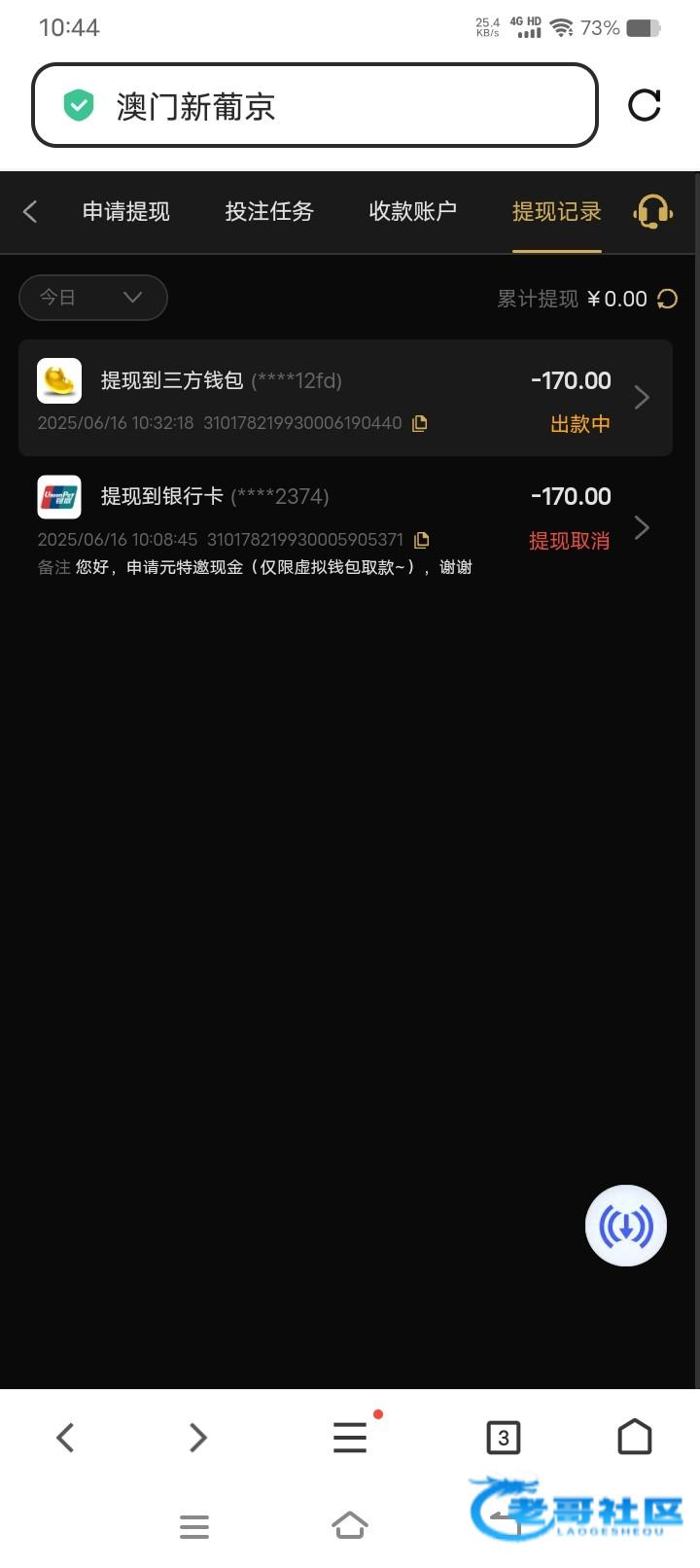Image resolution: width=700 pixels, height=1568 pixels.
Task: Open the 提现到三方钱包 withdrawal record
Action: coord(345,398)
